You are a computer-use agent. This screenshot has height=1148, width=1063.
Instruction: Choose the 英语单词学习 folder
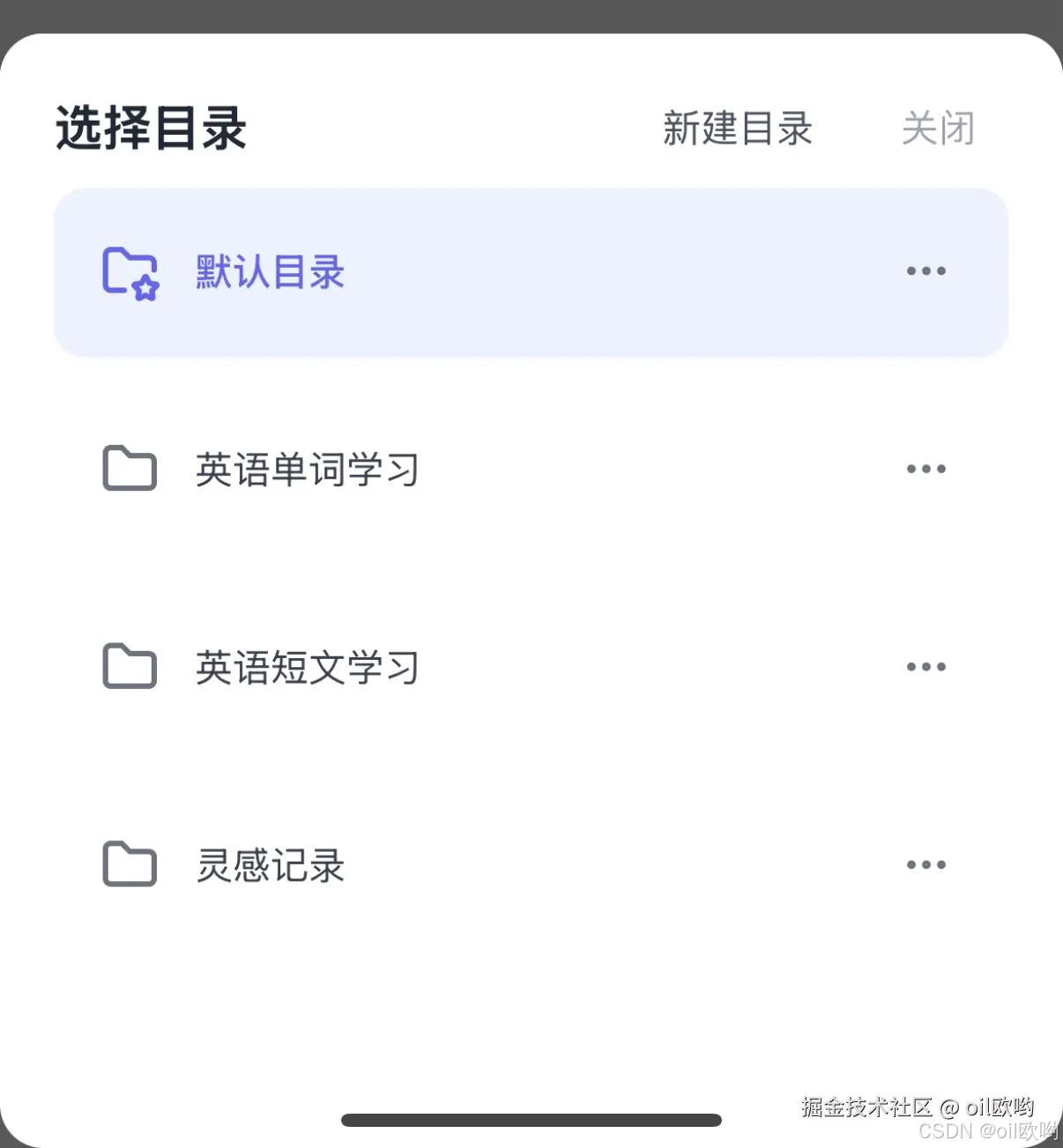(x=307, y=470)
